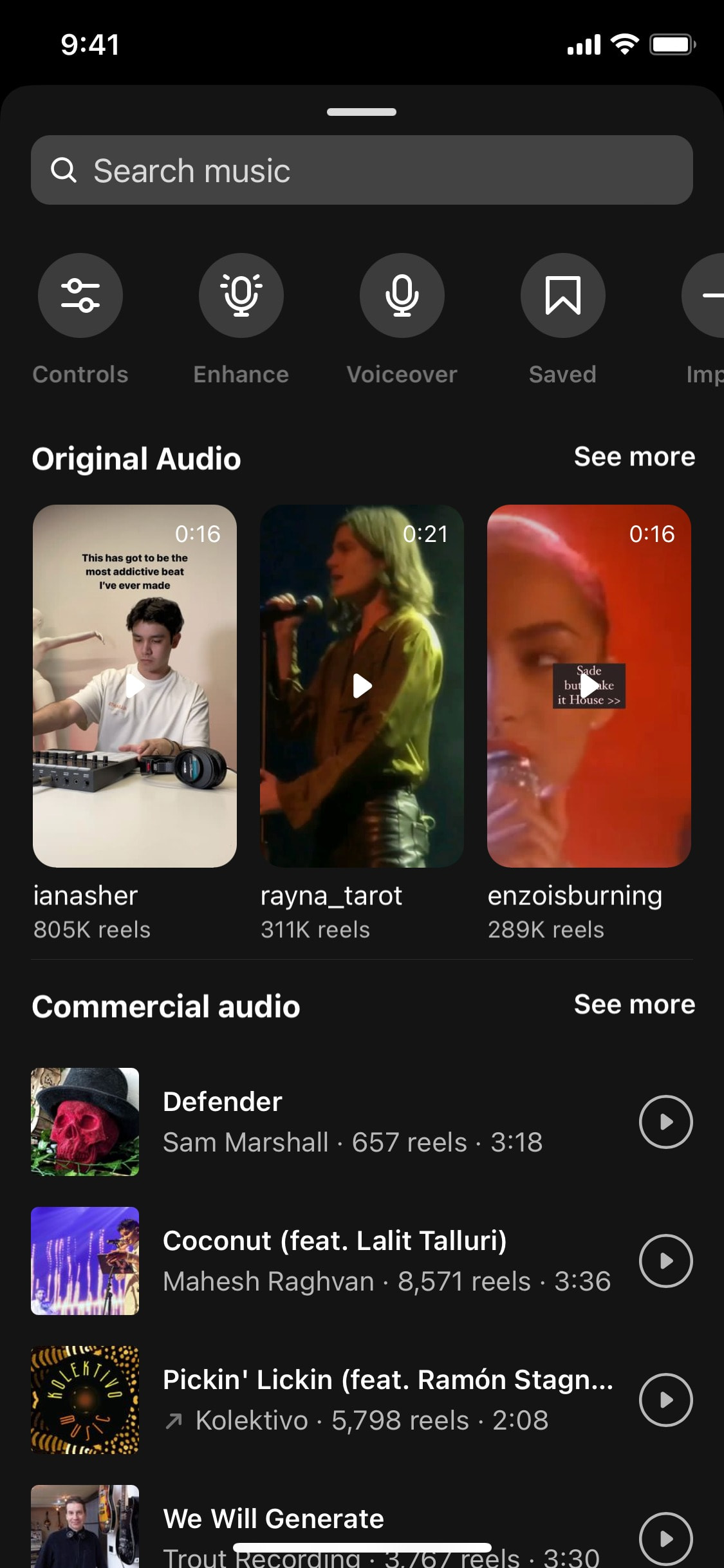Open enzoisburning's audio tile
This screenshot has width=724, height=1568.
point(589,686)
